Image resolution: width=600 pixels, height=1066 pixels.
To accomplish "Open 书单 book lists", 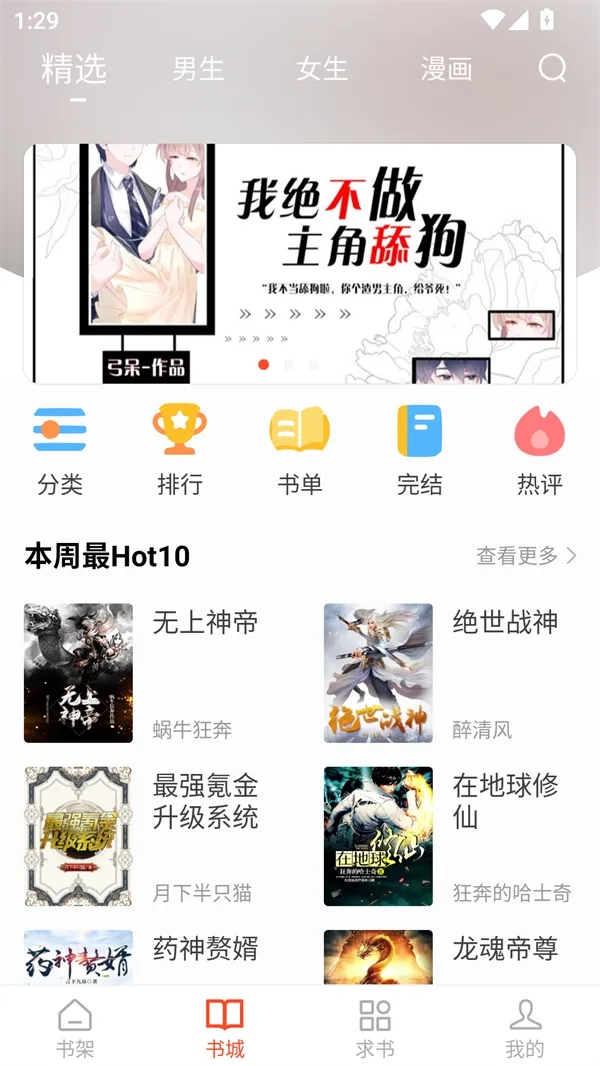I will coord(300,450).
